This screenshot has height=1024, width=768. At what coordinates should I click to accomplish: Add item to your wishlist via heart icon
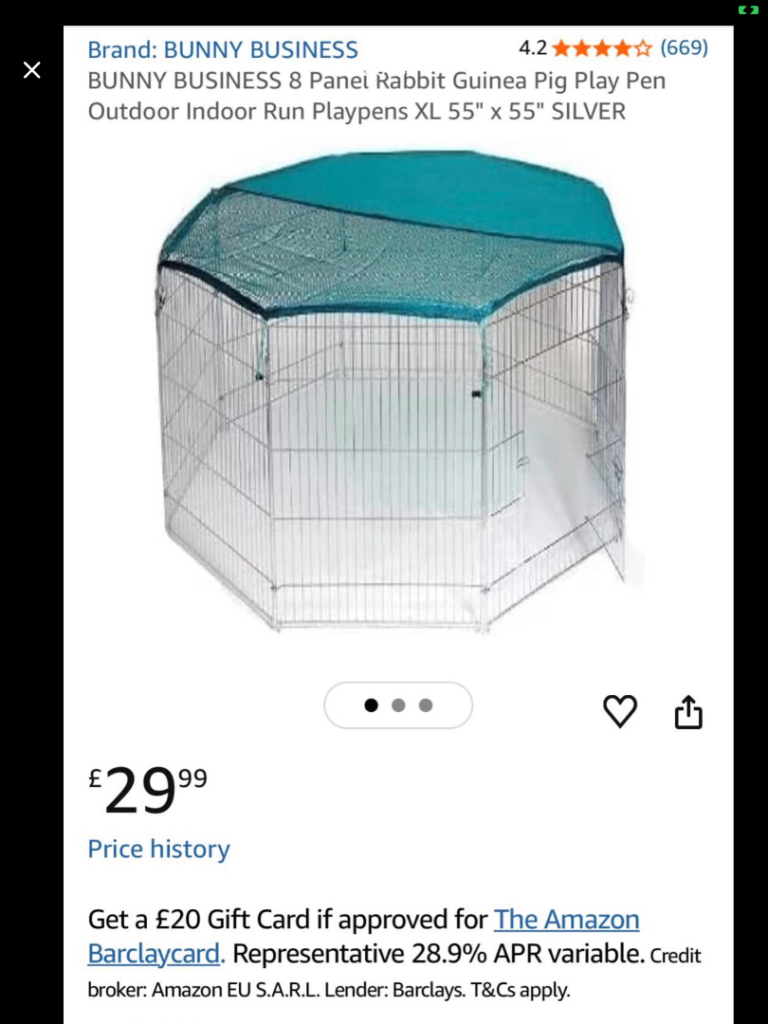pyautogui.click(x=621, y=711)
